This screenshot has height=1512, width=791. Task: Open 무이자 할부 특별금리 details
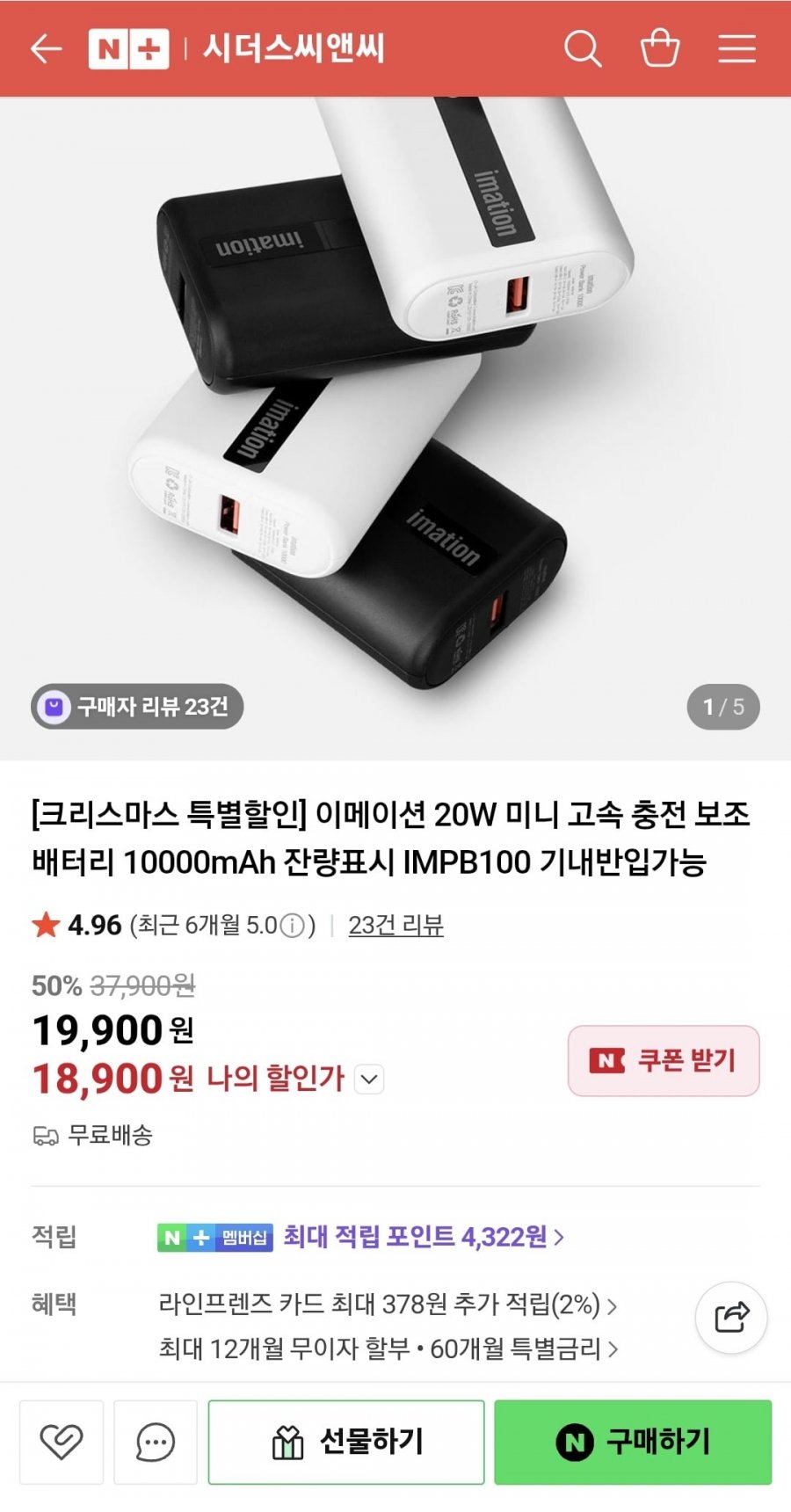pos(388,1348)
